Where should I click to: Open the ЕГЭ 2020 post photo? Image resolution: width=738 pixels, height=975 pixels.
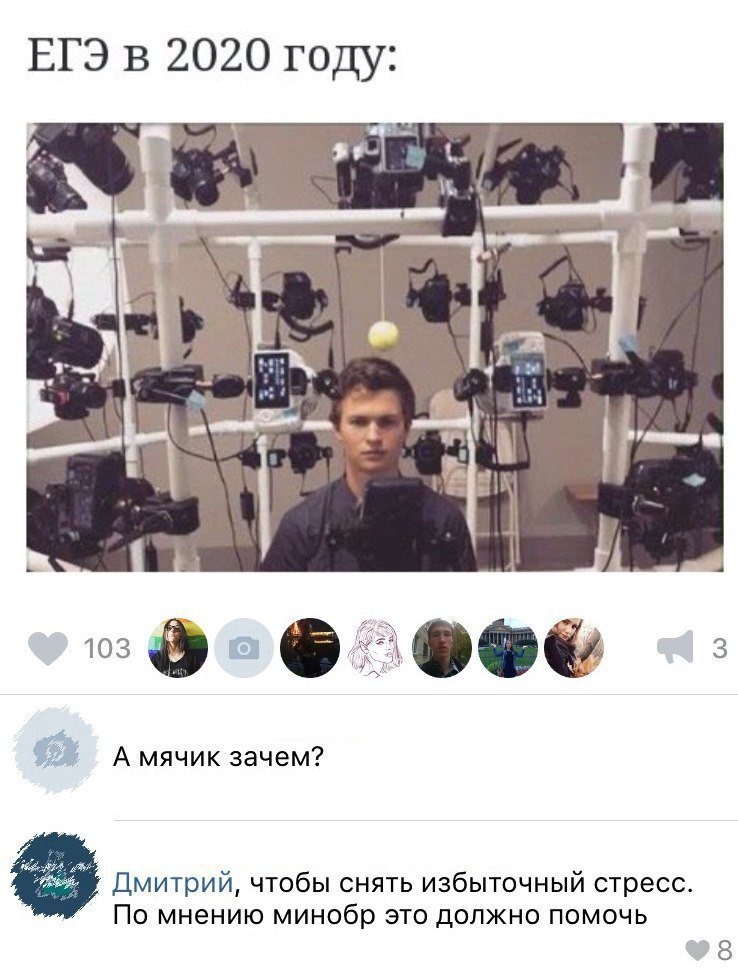374,347
